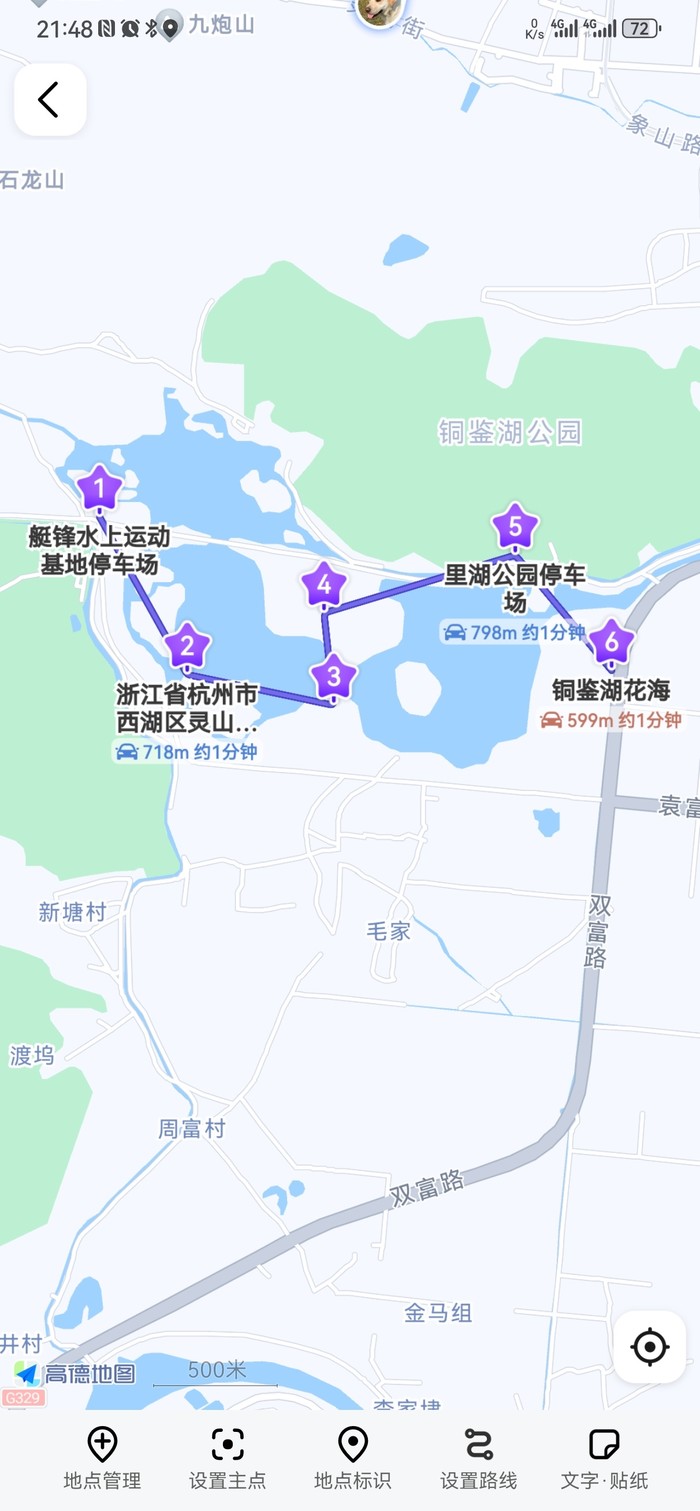
Task: Select star marker 6 at 铜鉴湖花海
Action: tap(612, 642)
